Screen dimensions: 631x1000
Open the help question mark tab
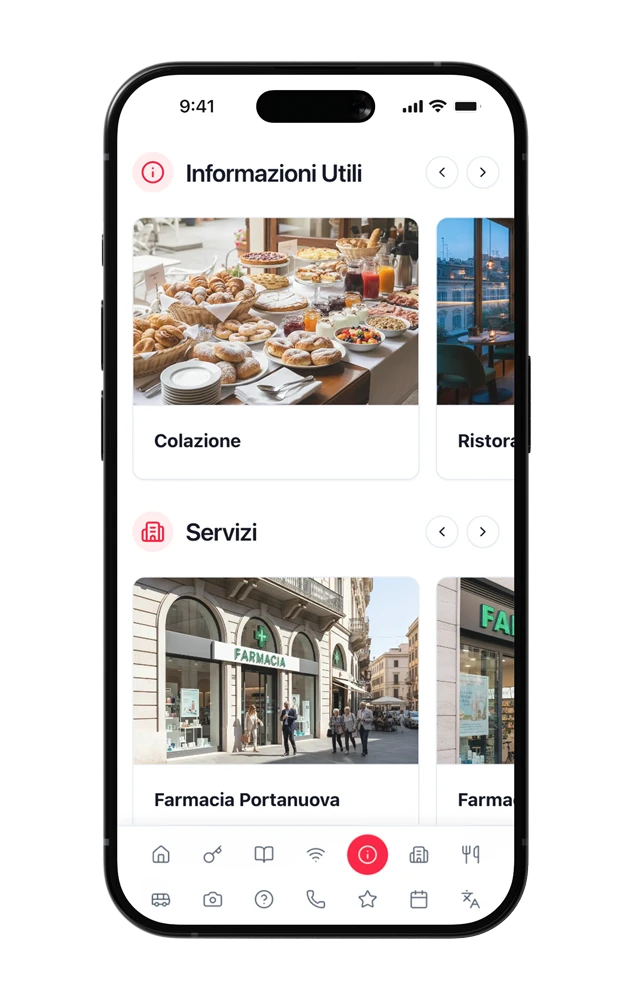(x=264, y=899)
